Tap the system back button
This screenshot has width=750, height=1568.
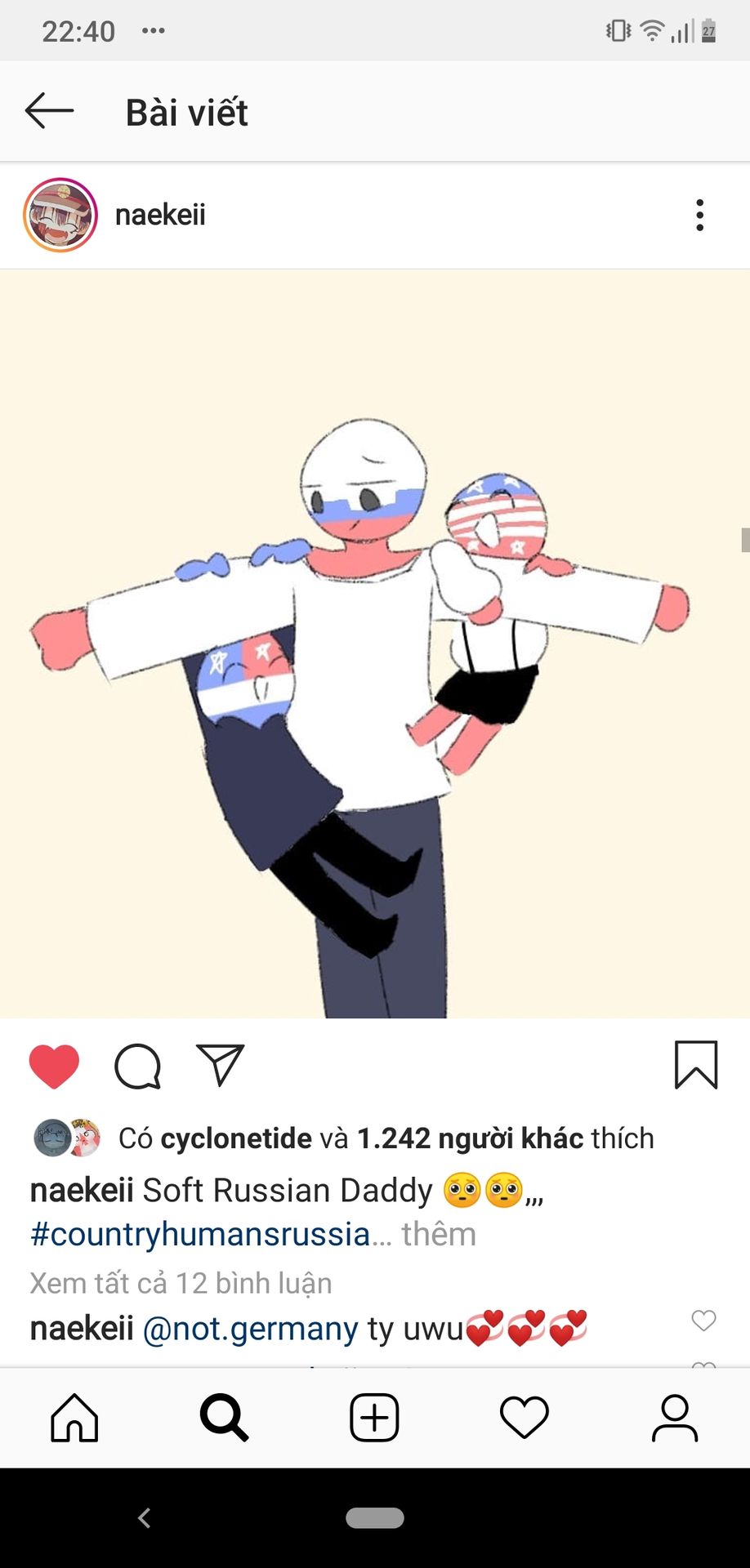coord(145,1518)
